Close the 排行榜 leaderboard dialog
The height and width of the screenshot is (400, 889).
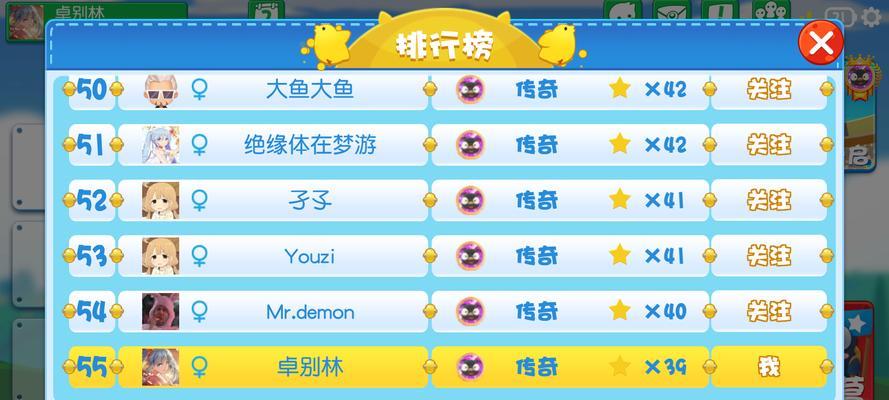821,43
